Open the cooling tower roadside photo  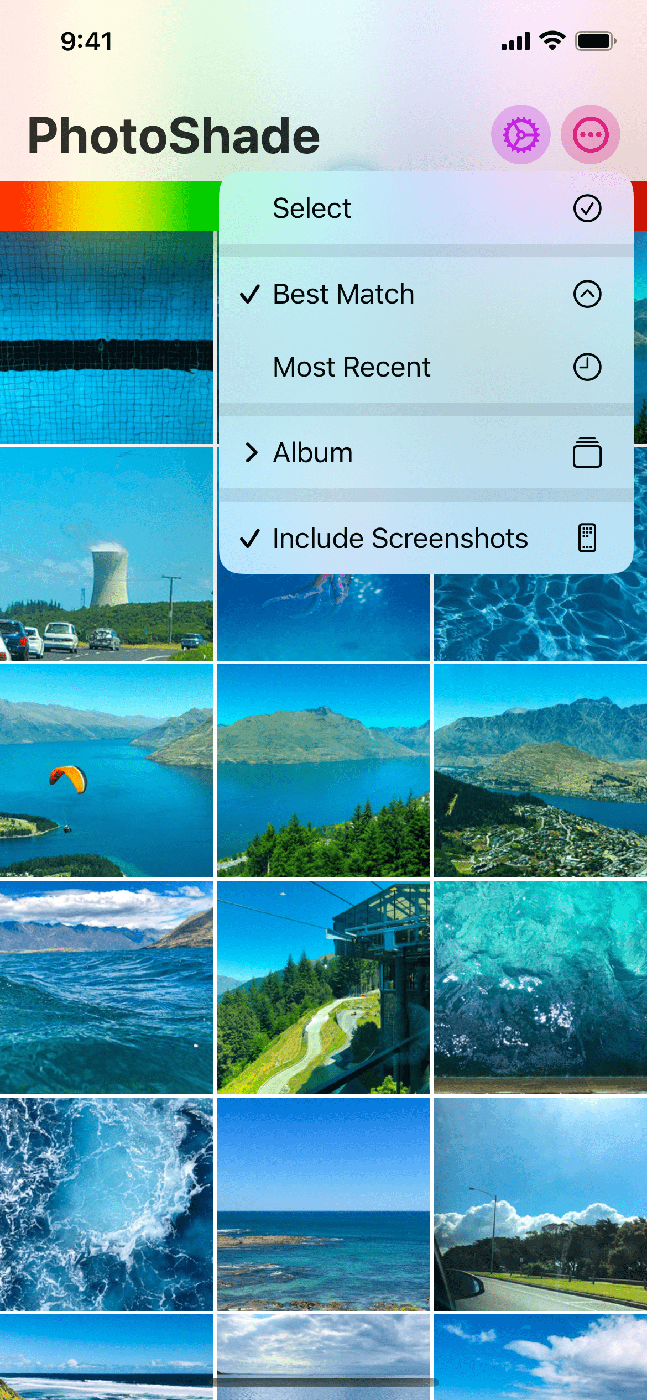tap(106, 553)
